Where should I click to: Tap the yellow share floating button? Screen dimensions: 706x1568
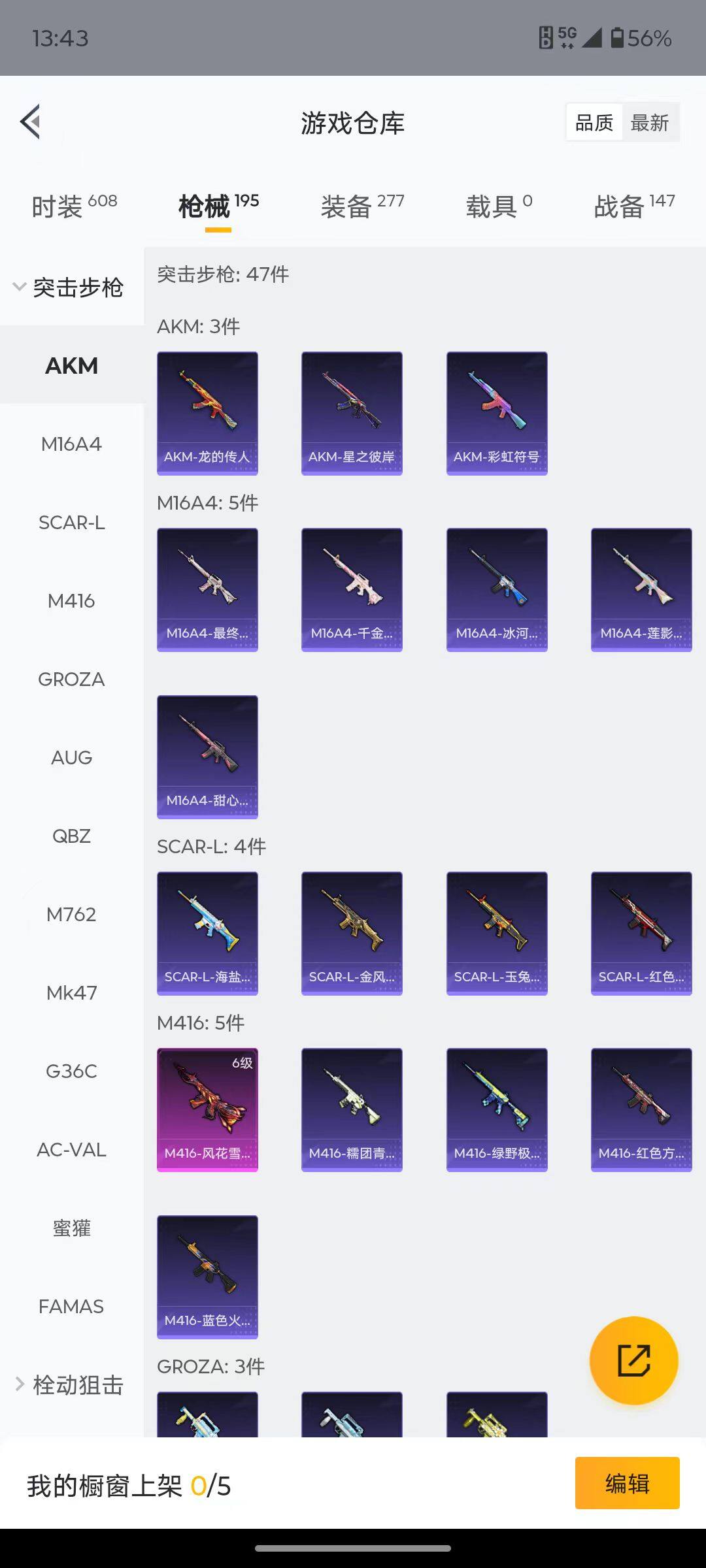pos(633,1360)
